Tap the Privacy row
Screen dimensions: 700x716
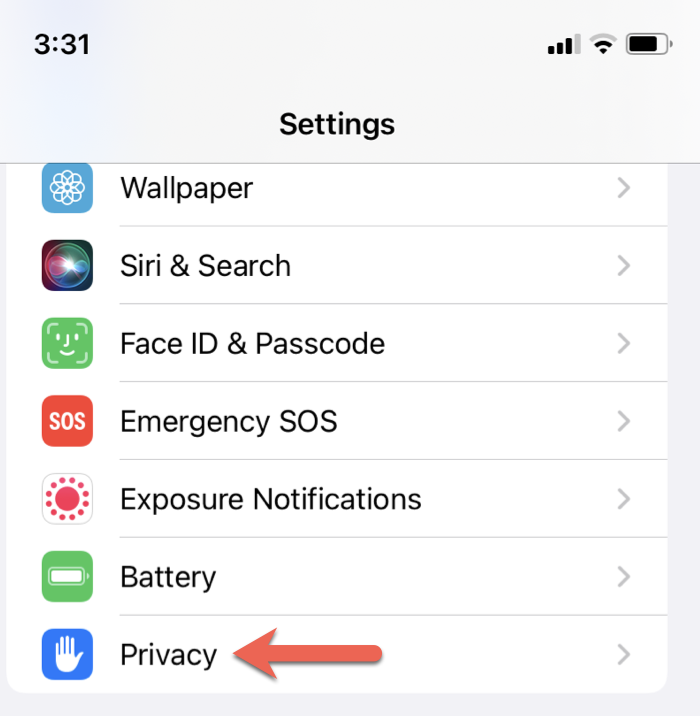168,655
